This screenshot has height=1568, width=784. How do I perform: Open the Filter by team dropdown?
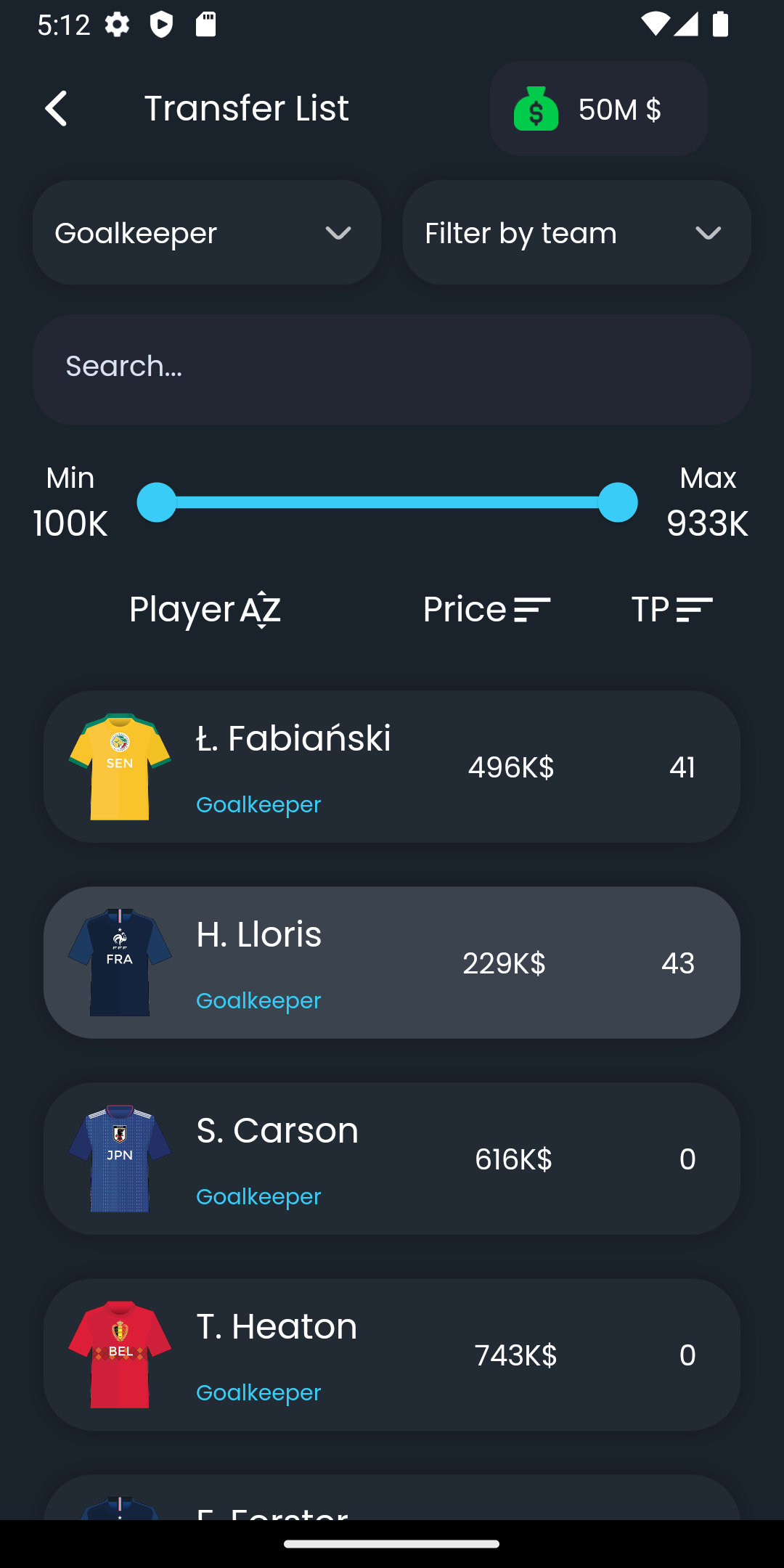pyautogui.click(x=576, y=233)
